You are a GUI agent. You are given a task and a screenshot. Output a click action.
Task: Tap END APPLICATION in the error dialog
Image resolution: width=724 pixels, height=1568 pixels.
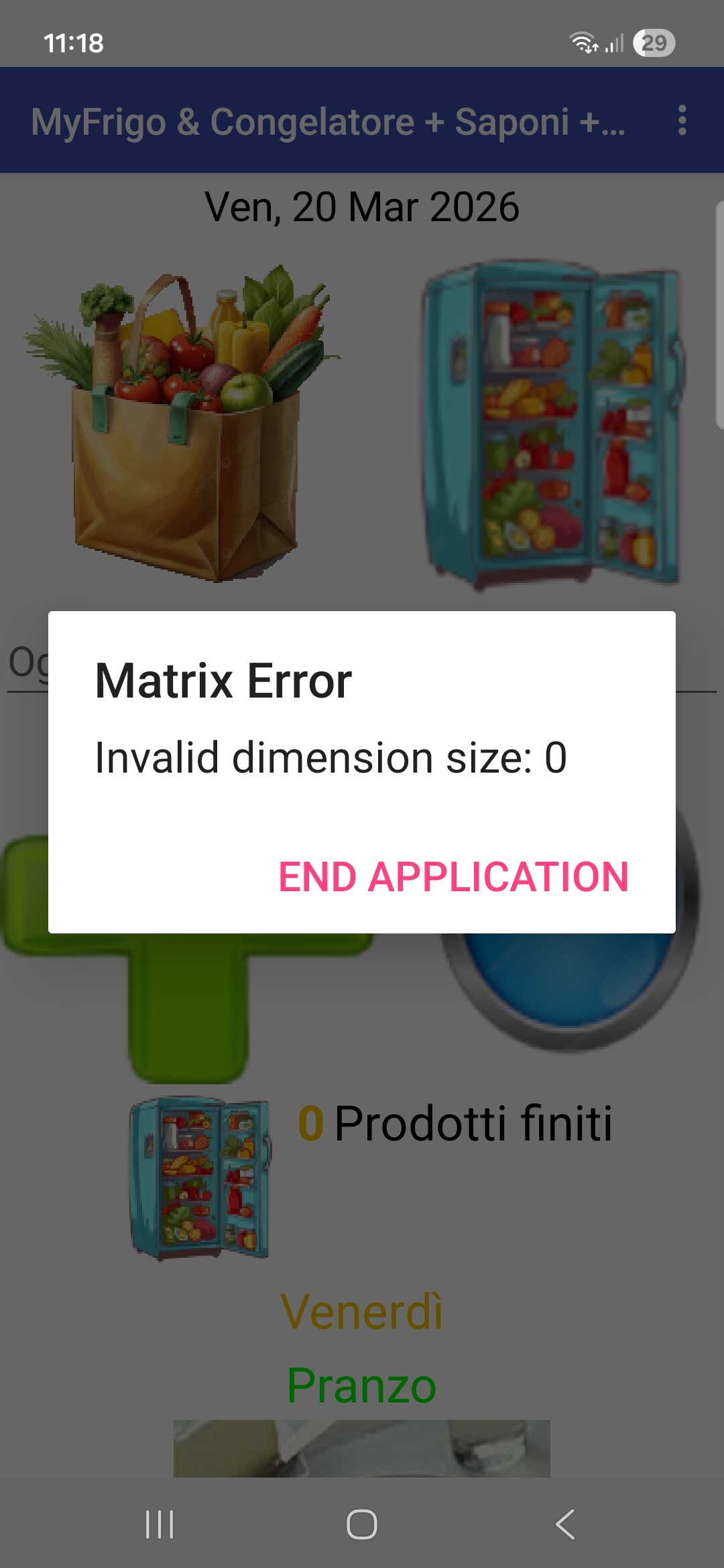pos(453,876)
